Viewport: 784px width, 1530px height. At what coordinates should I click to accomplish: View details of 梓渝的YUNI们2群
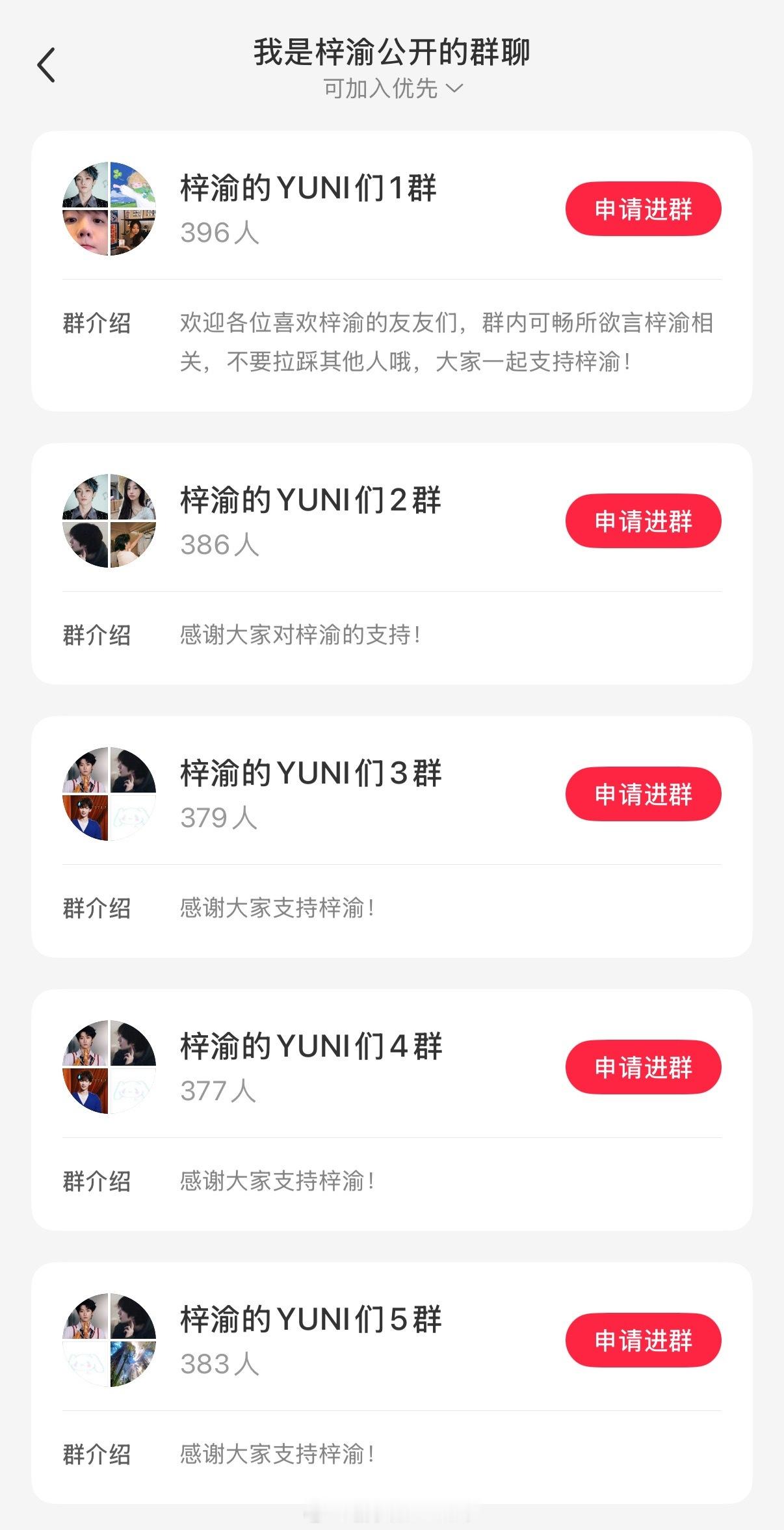310,501
